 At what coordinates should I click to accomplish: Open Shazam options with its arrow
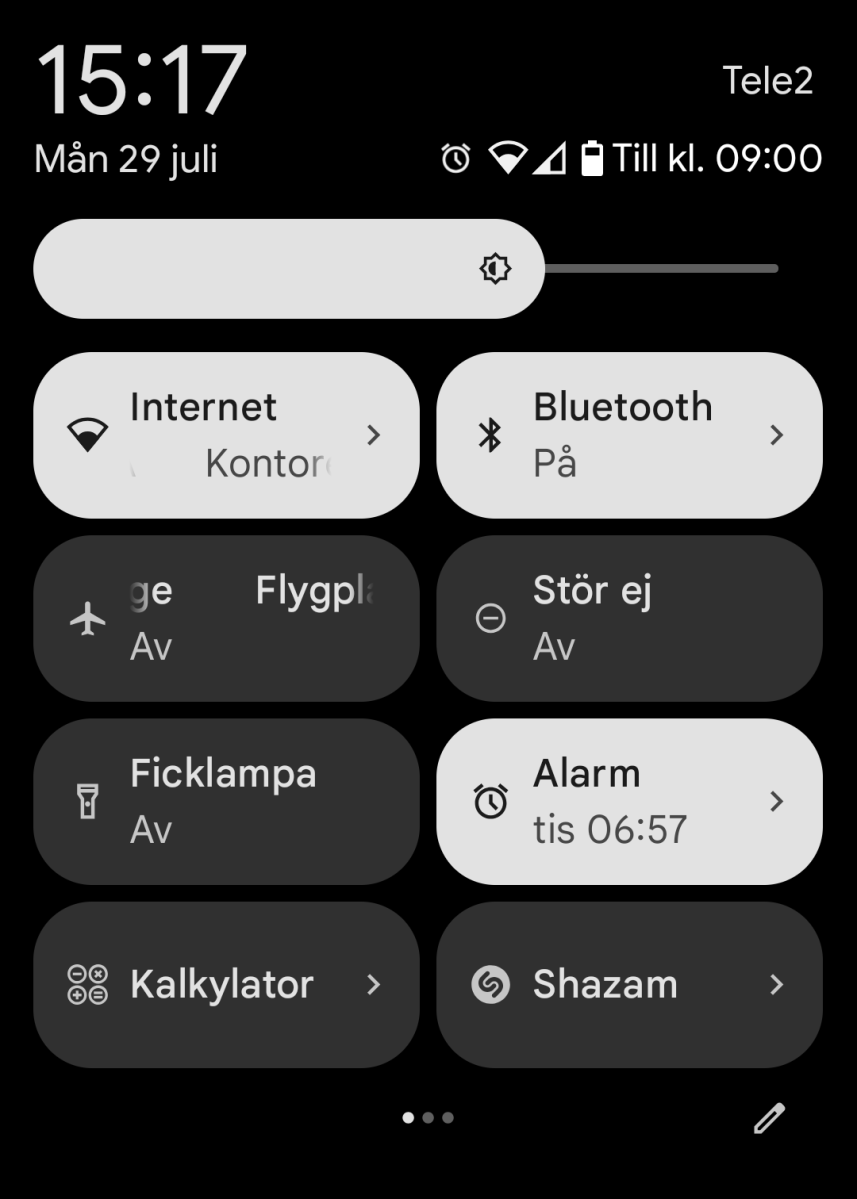click(x=778, y=985)
